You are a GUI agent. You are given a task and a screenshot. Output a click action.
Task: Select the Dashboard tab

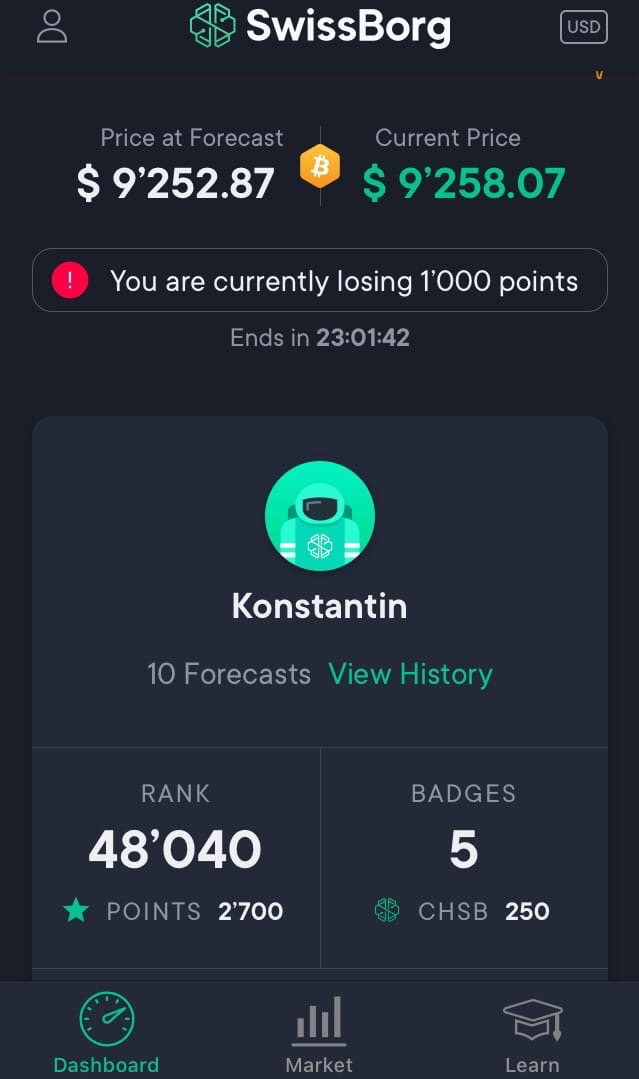pyautogui.click(x=106, y=1033)
